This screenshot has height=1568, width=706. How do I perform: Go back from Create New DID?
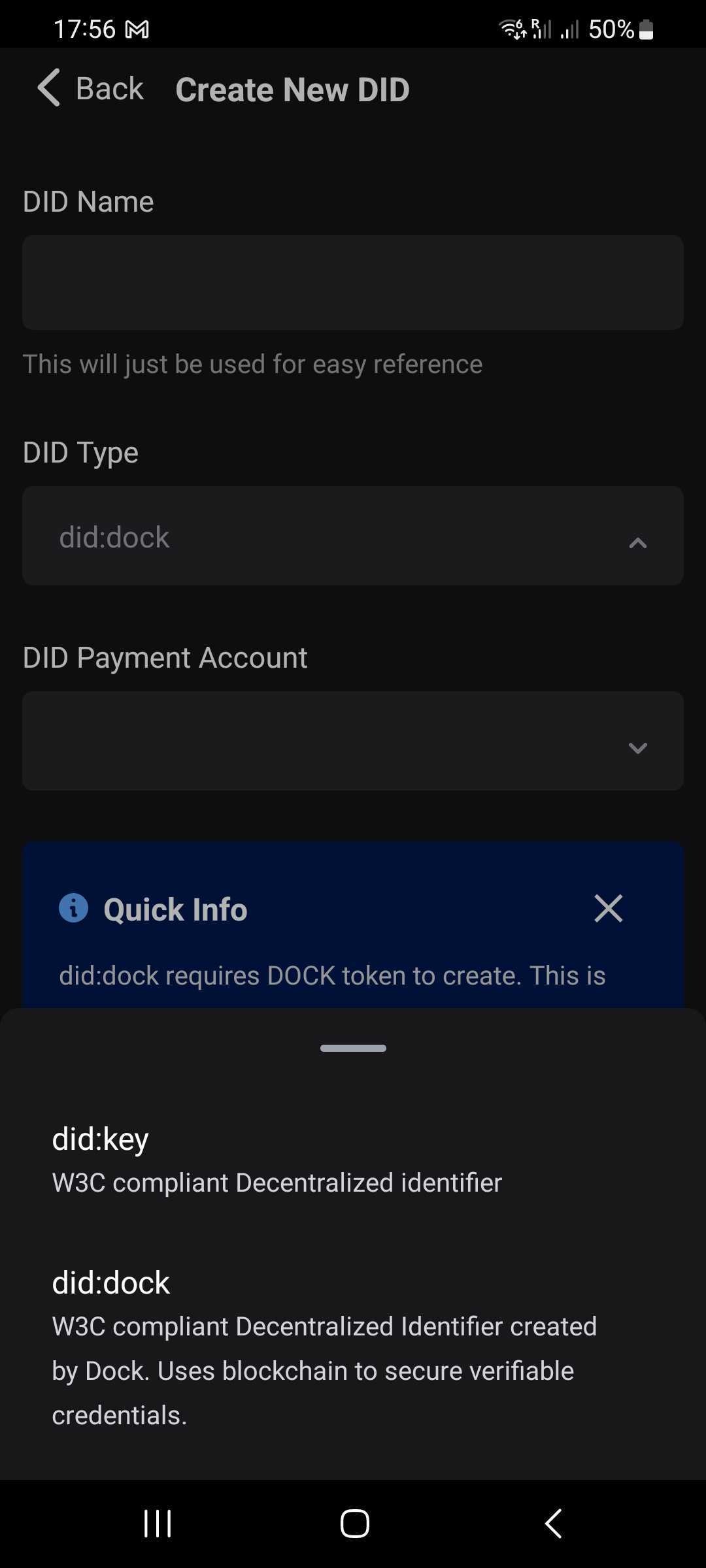[x=90, y=88]
